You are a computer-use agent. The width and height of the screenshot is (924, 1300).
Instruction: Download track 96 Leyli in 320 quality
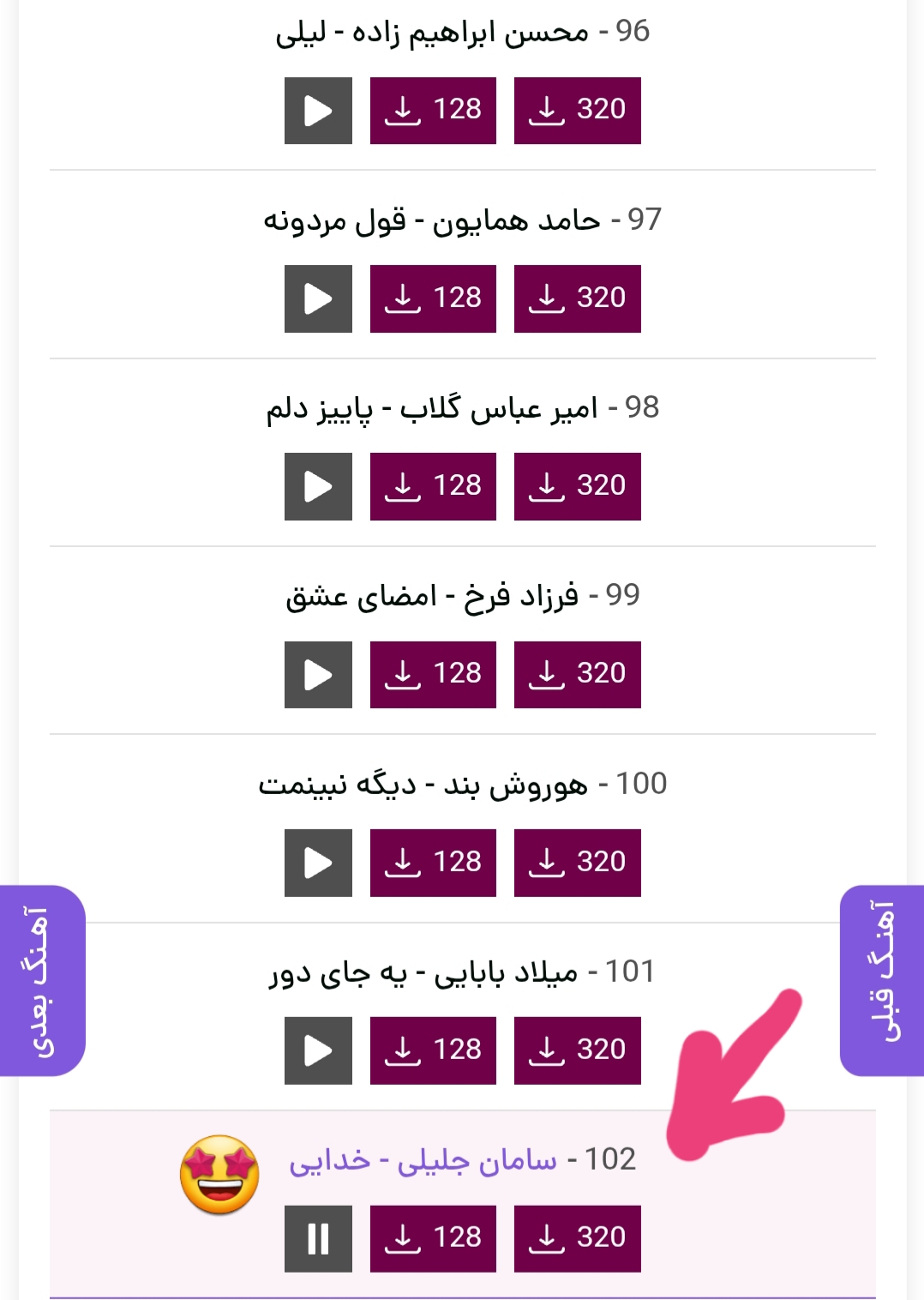click(x=577, y=111)
